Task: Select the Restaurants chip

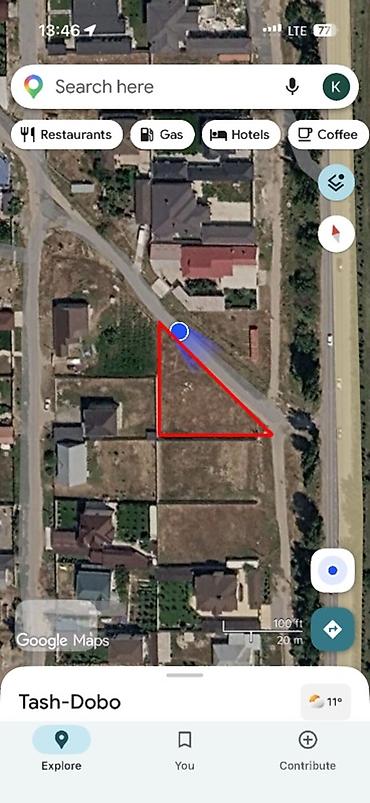Action: [x=67, y=135]
